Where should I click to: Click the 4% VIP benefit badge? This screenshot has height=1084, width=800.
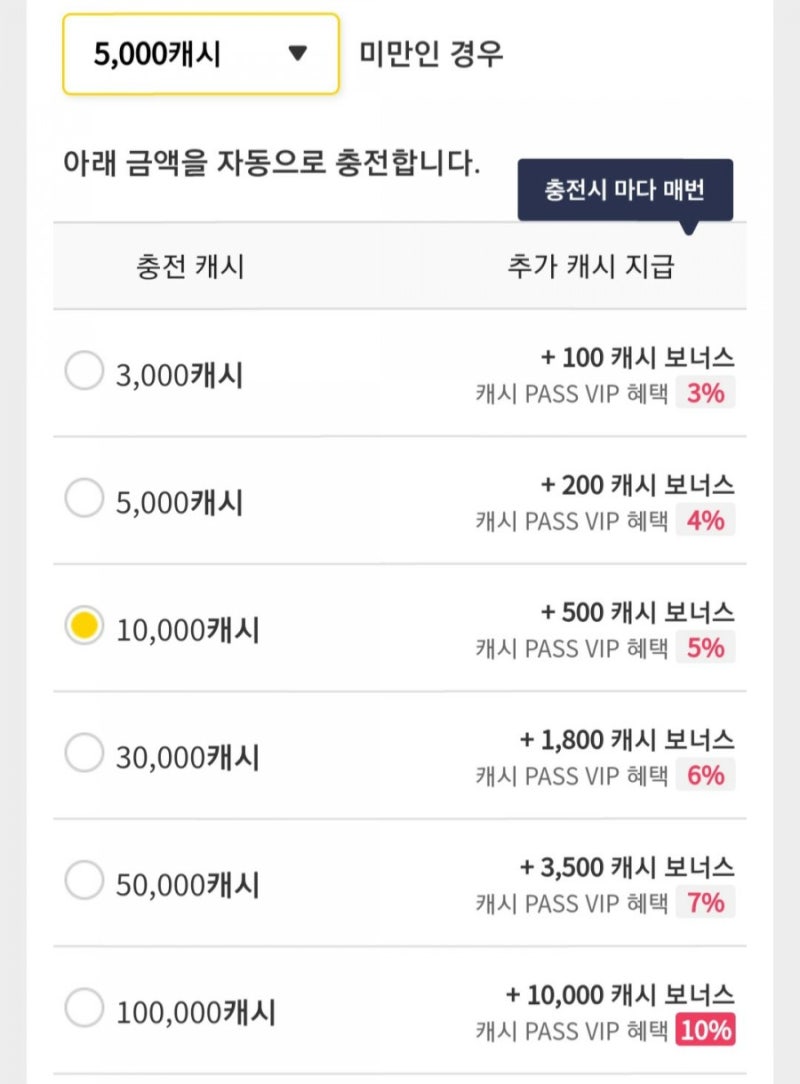[706, 521]
